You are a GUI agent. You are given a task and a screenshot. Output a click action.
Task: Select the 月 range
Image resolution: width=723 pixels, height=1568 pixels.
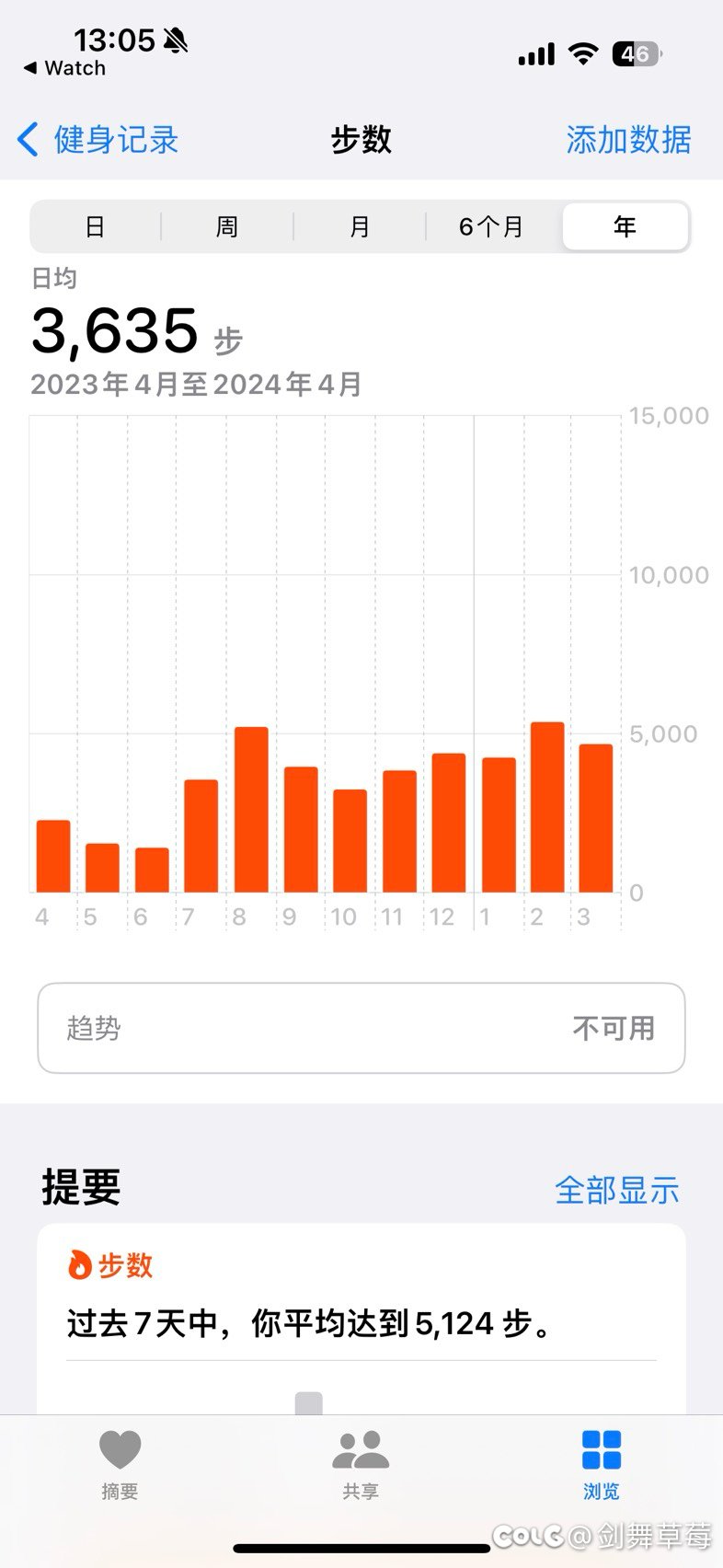point(360,226)
